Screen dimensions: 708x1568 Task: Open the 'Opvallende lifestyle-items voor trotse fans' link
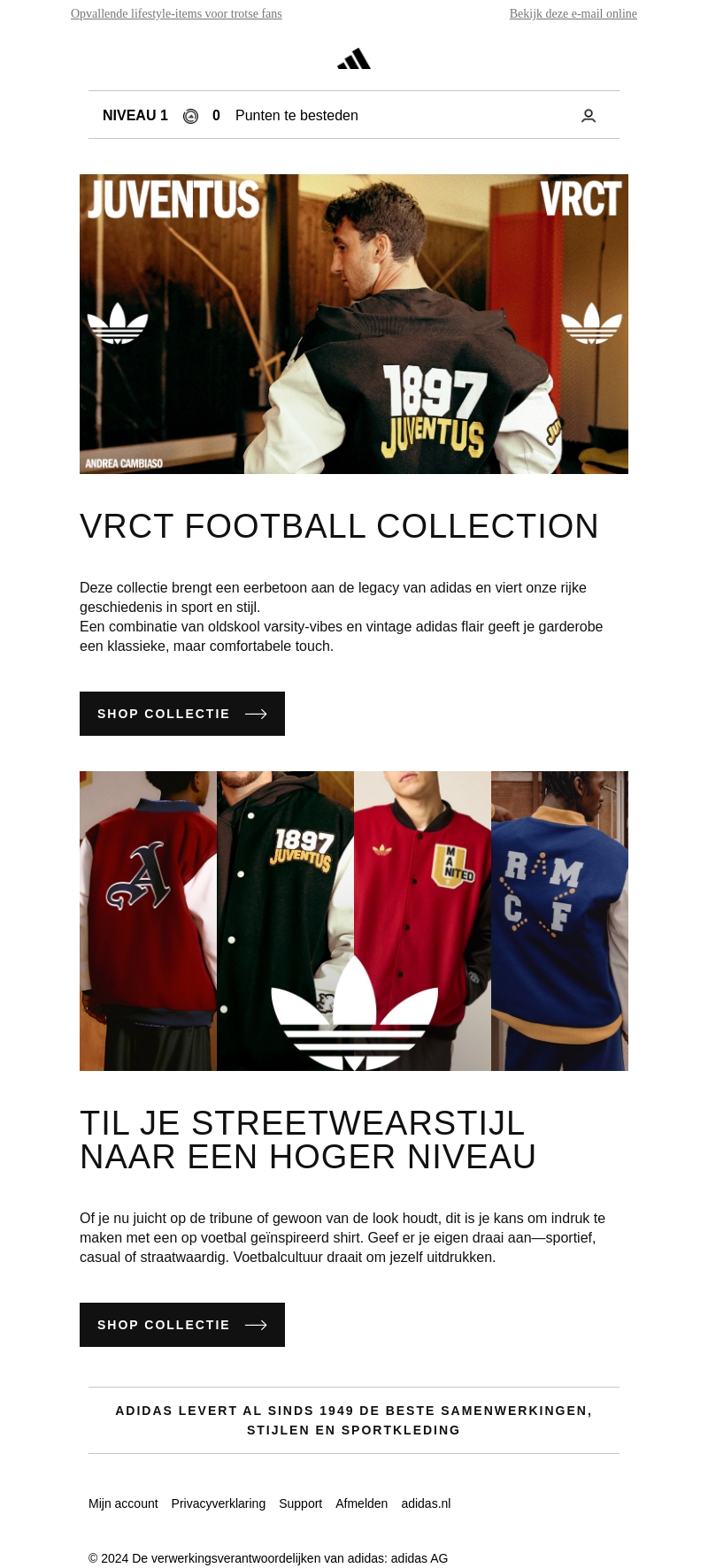pos(176,14)
